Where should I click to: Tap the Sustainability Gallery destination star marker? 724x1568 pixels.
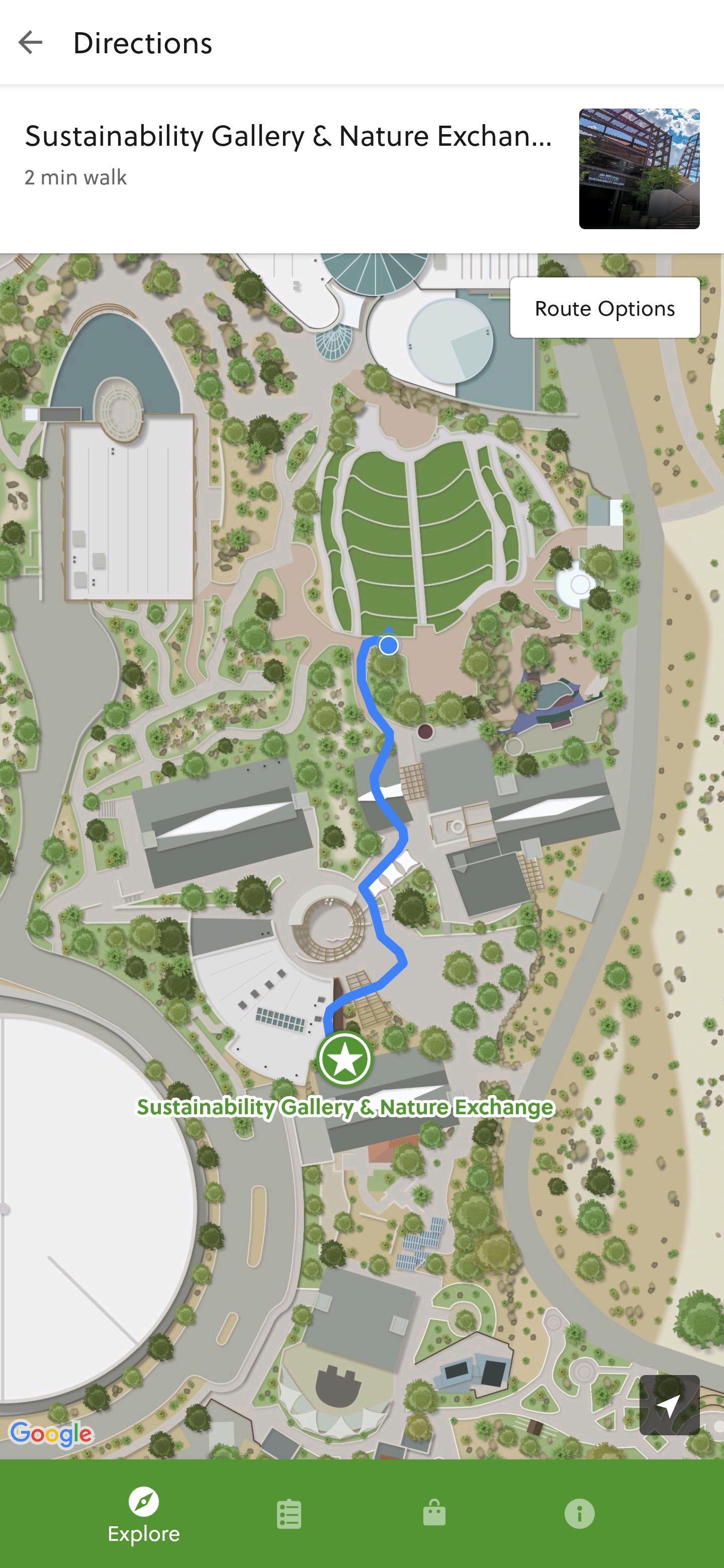point(344,1058)
